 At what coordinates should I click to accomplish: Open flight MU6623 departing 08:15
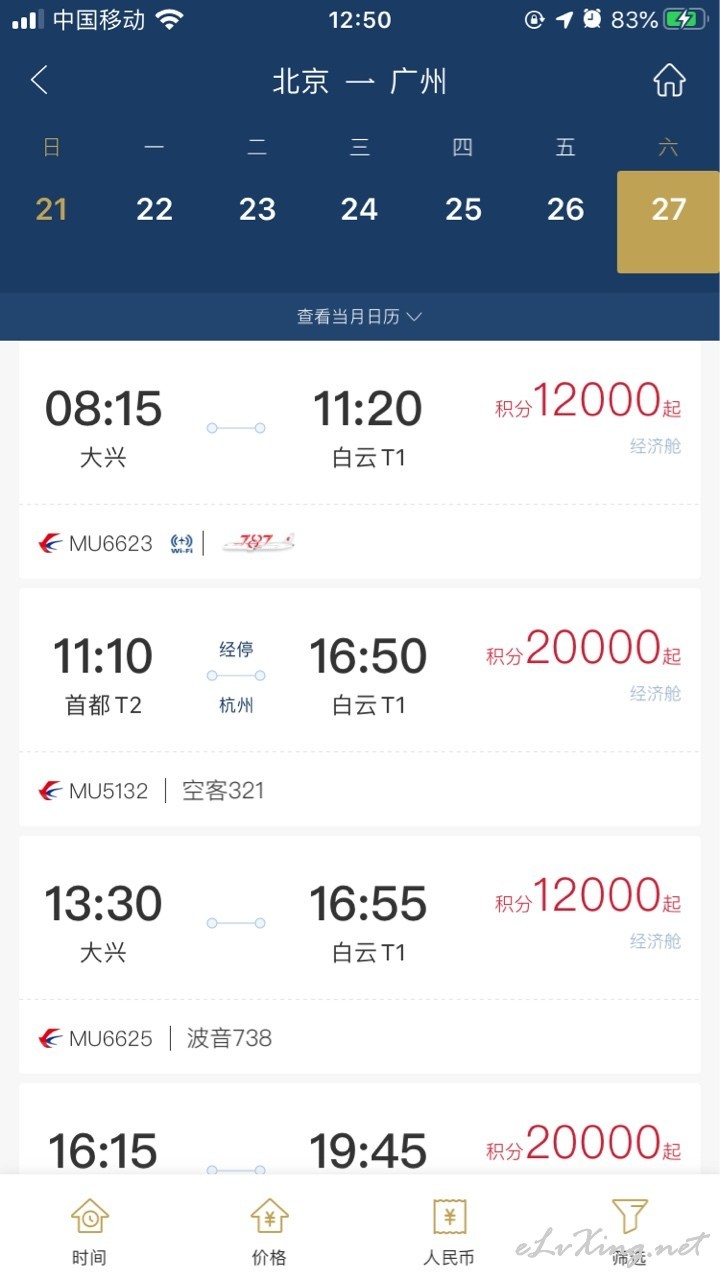[360, 461]
